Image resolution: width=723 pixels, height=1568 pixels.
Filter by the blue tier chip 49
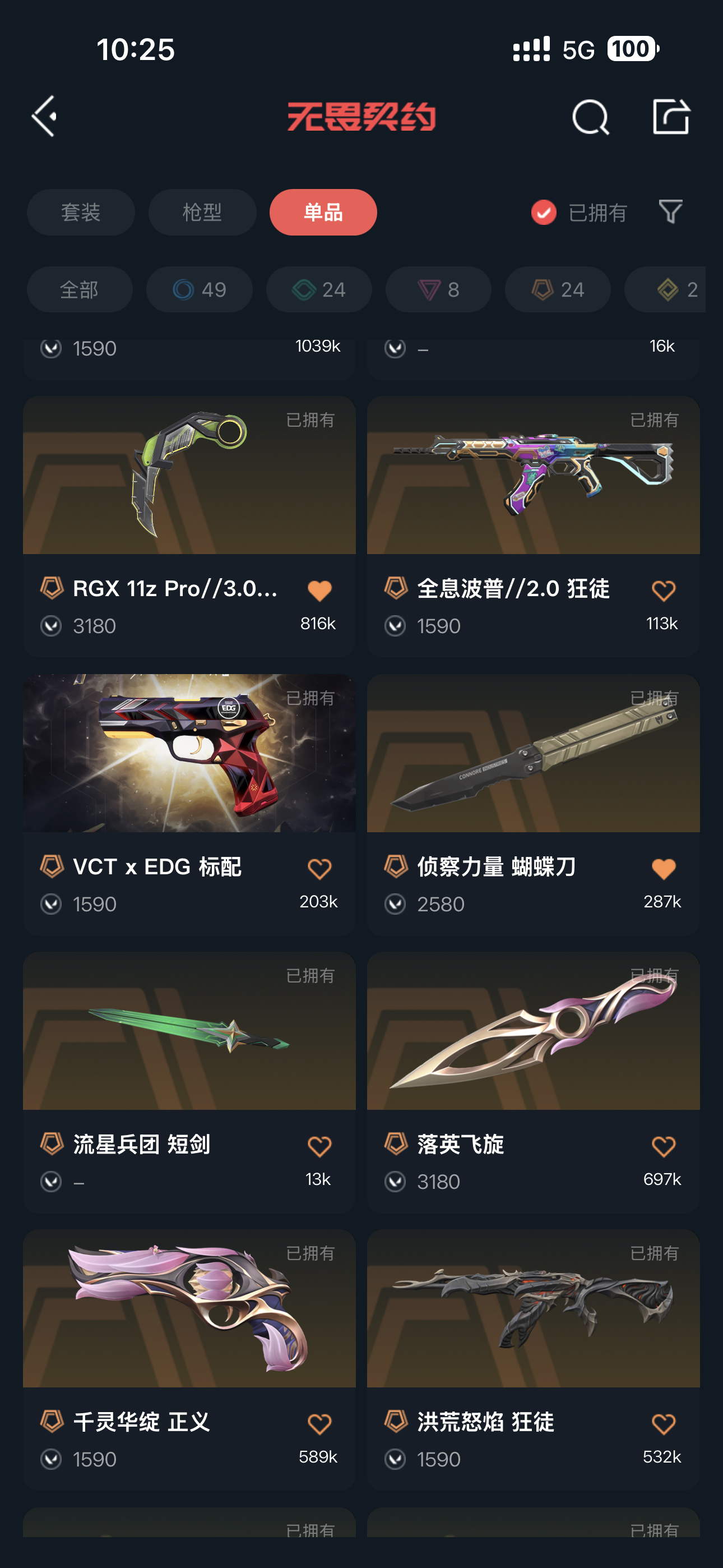pyautogui.click(x=199, y=290)
